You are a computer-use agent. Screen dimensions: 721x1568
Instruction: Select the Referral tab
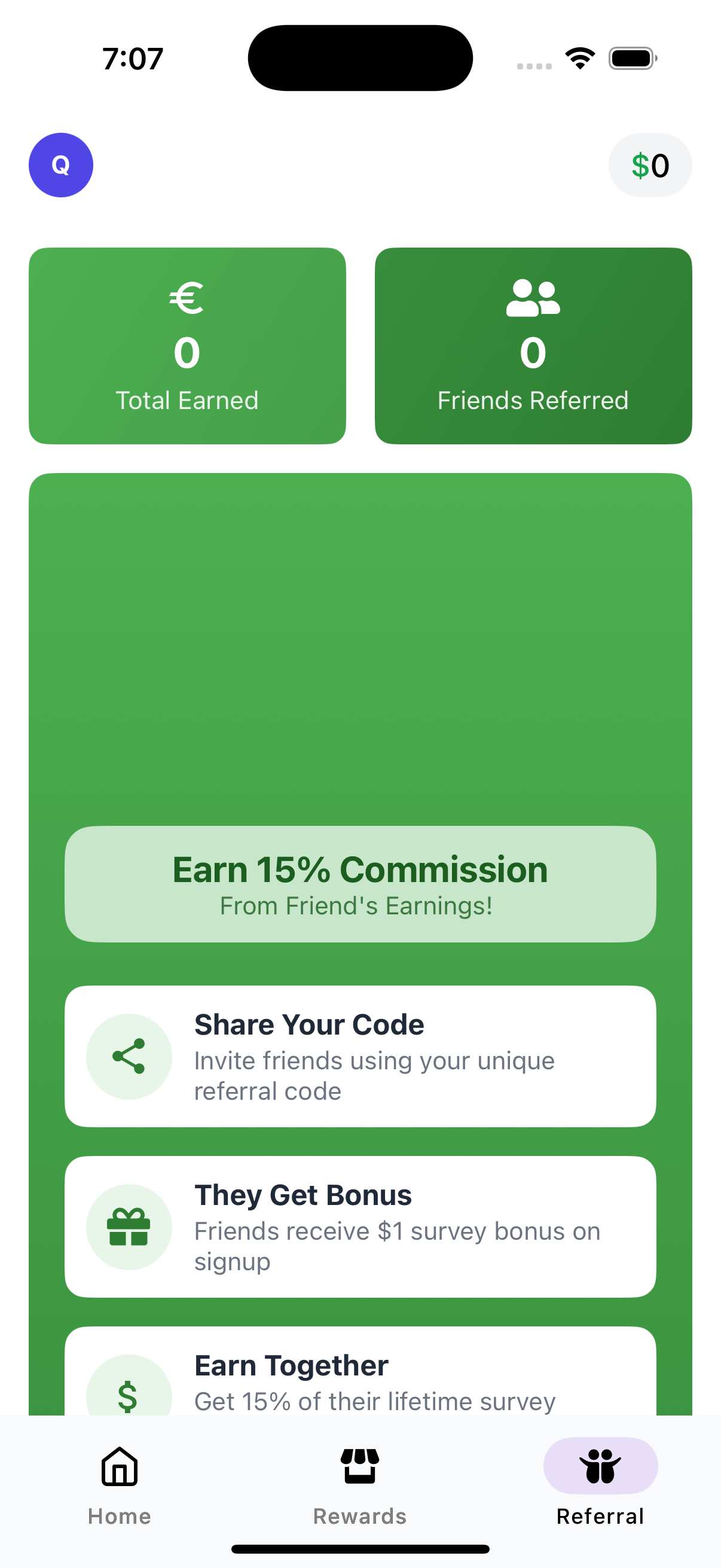(600, 1484)
